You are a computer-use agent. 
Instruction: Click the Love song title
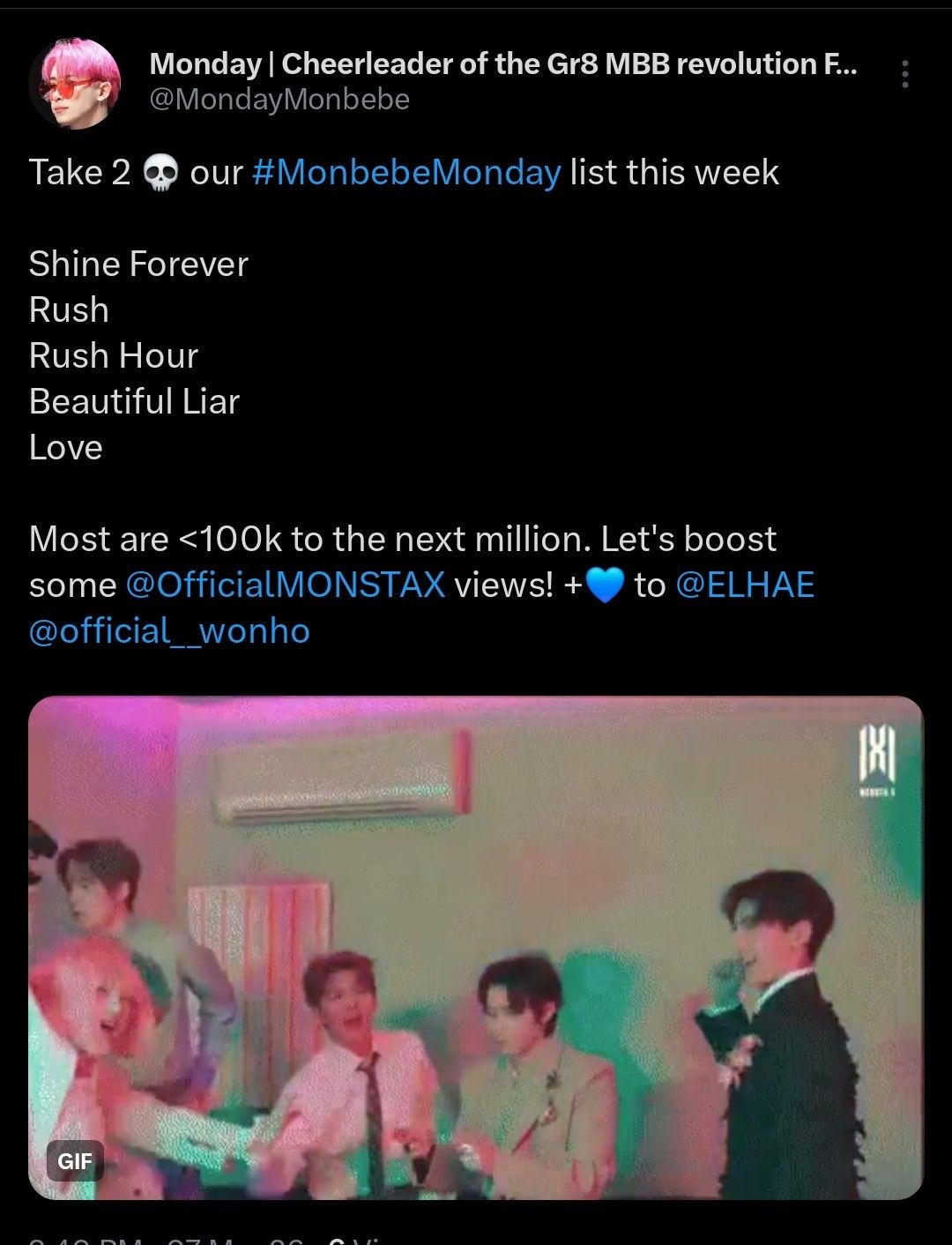64,448
